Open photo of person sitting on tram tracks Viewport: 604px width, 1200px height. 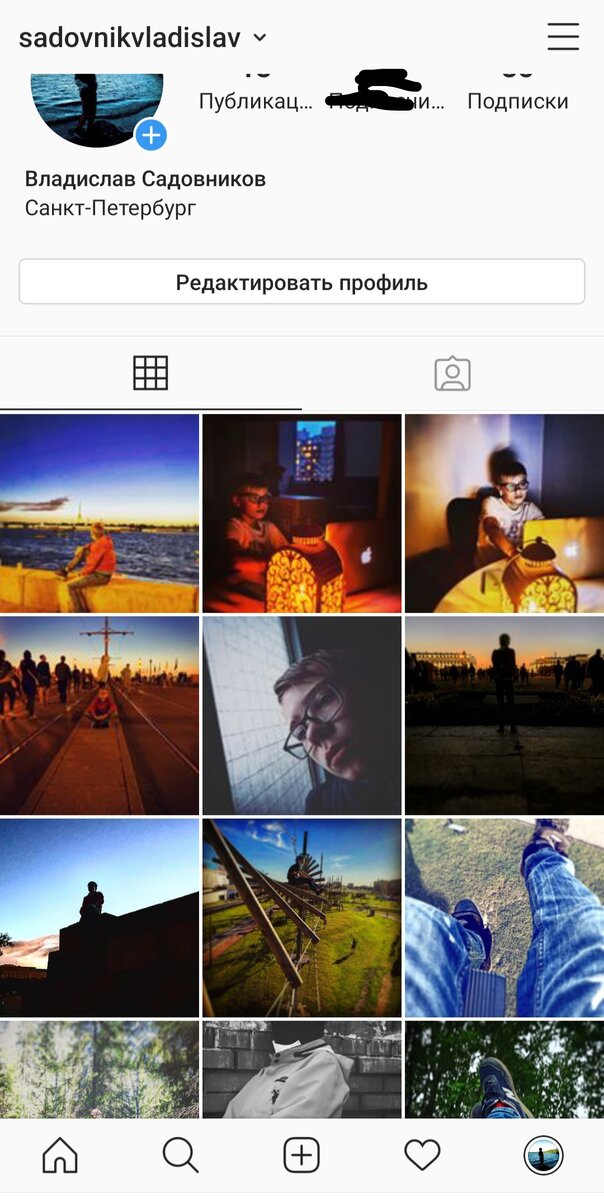point(99,715)
